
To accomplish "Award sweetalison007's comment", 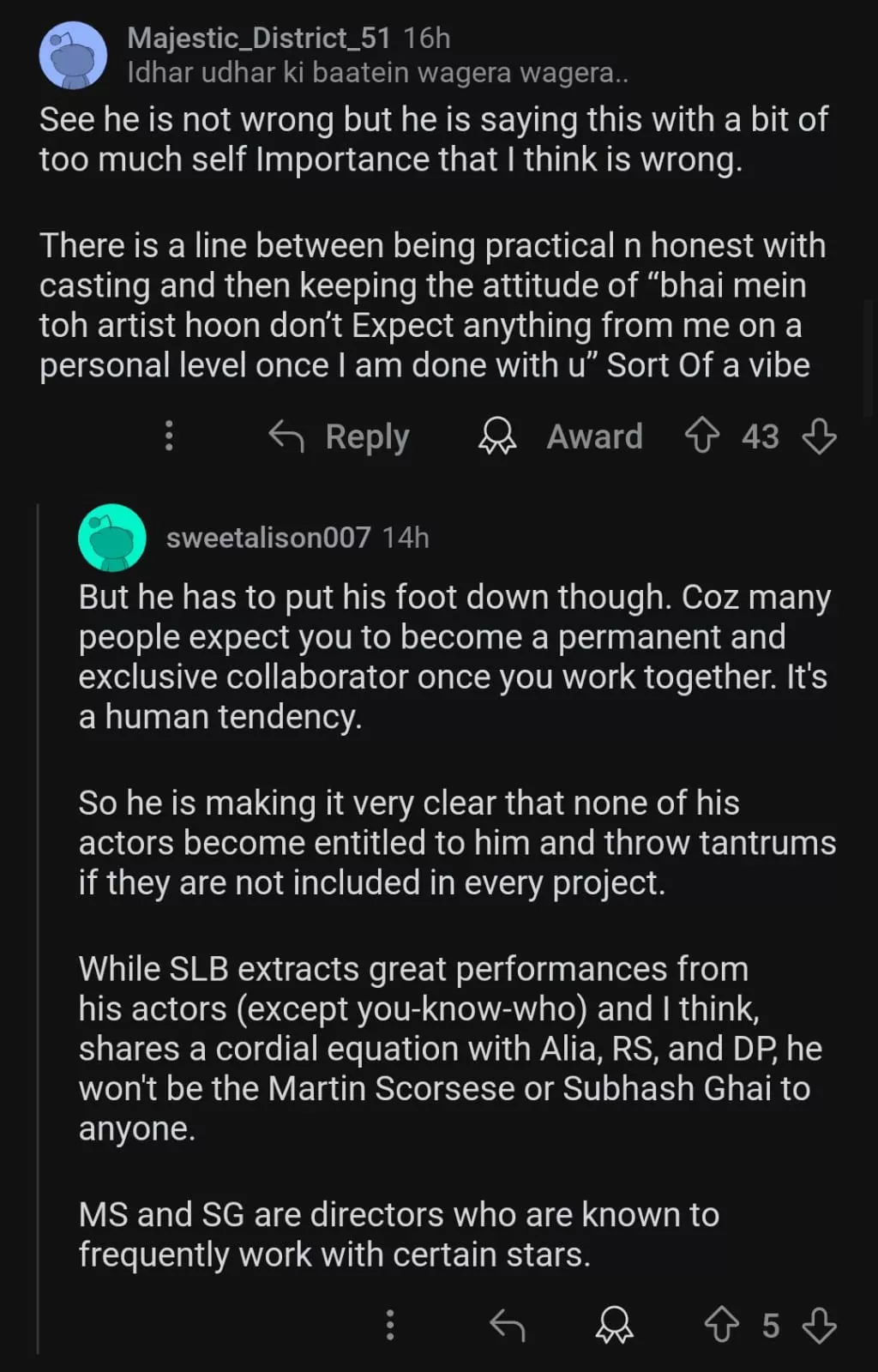I will pos(615,1325).
